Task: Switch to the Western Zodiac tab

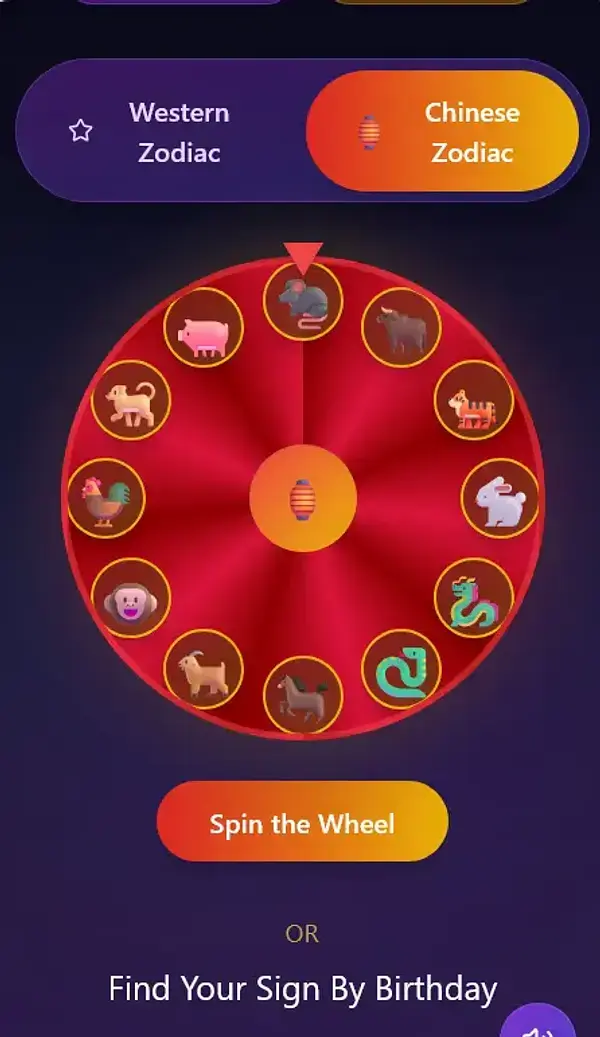Action: (x=160, y=132)
